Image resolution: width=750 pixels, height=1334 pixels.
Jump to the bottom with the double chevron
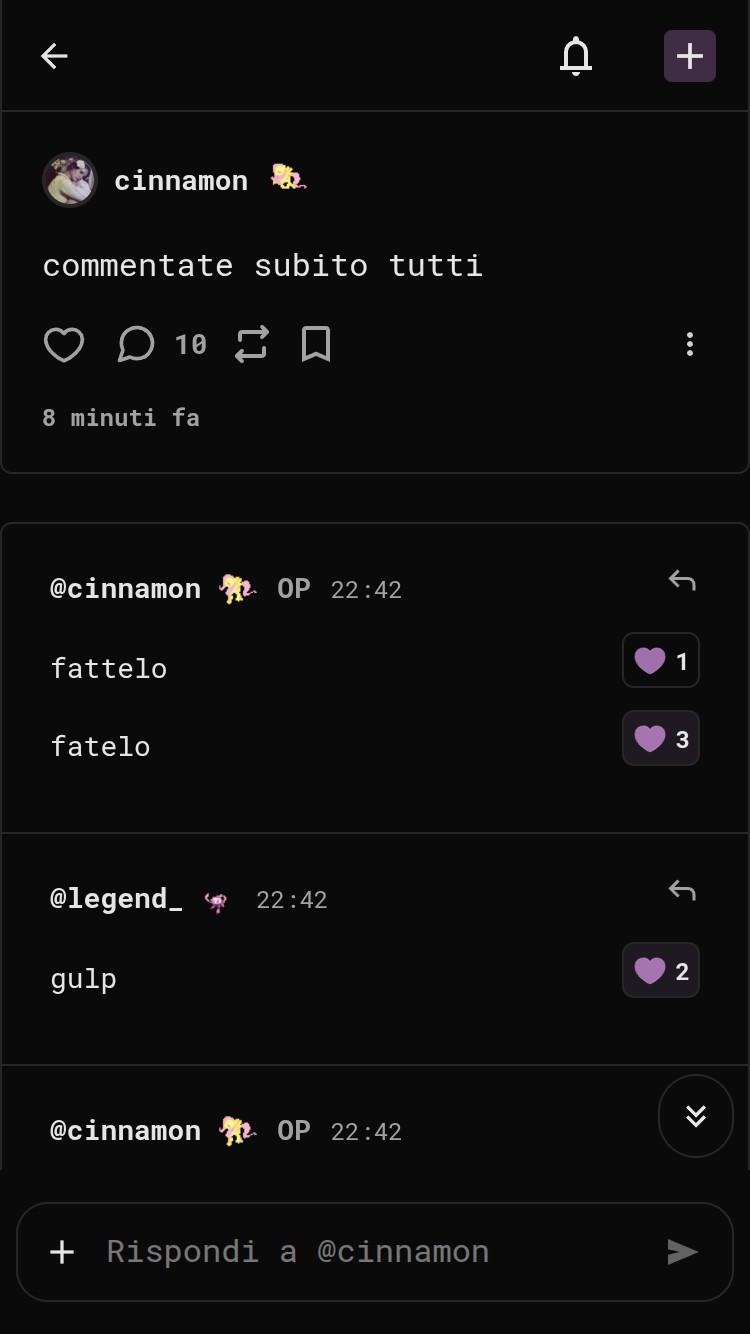[x=696, y=1116]
